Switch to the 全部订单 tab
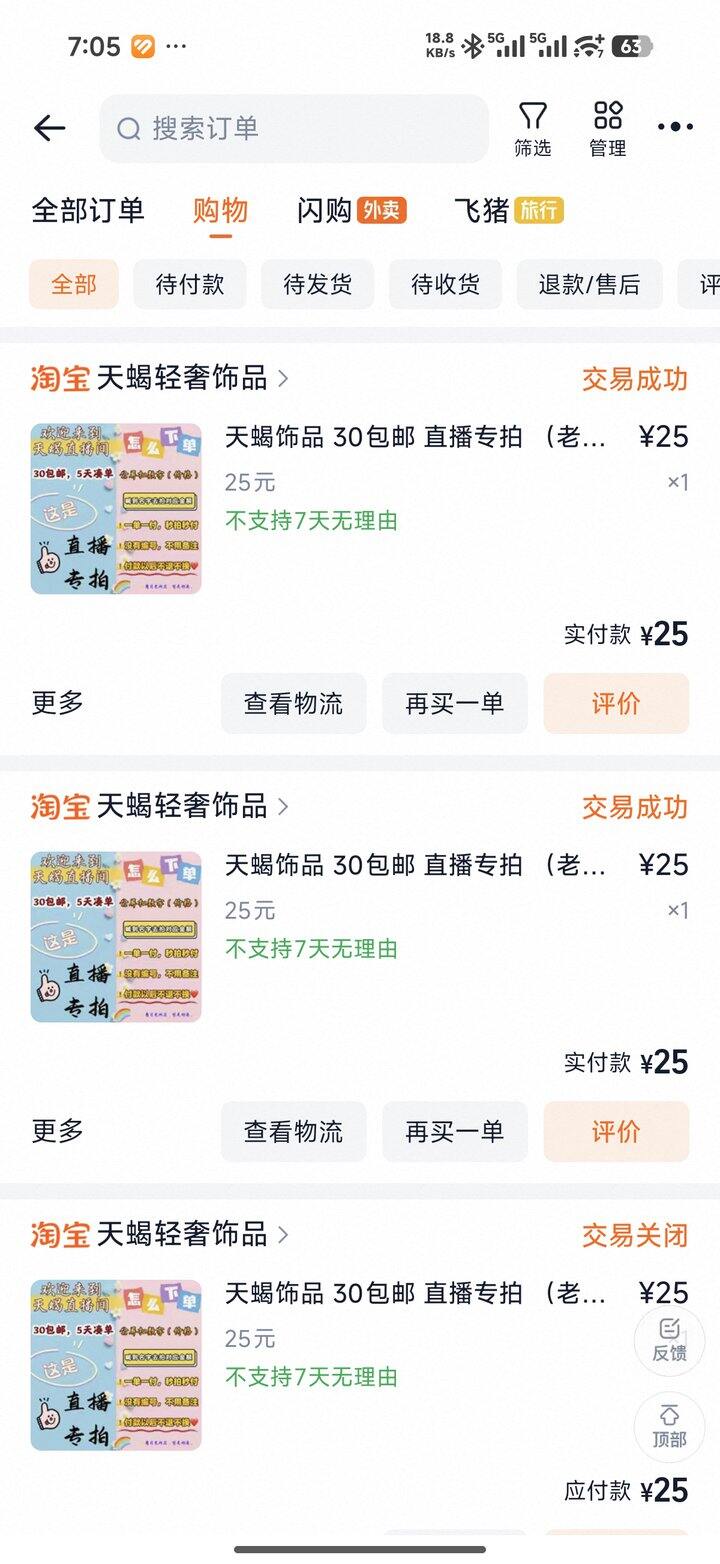Viewport: 720px width, 1564px height. [x=88, y=211]
